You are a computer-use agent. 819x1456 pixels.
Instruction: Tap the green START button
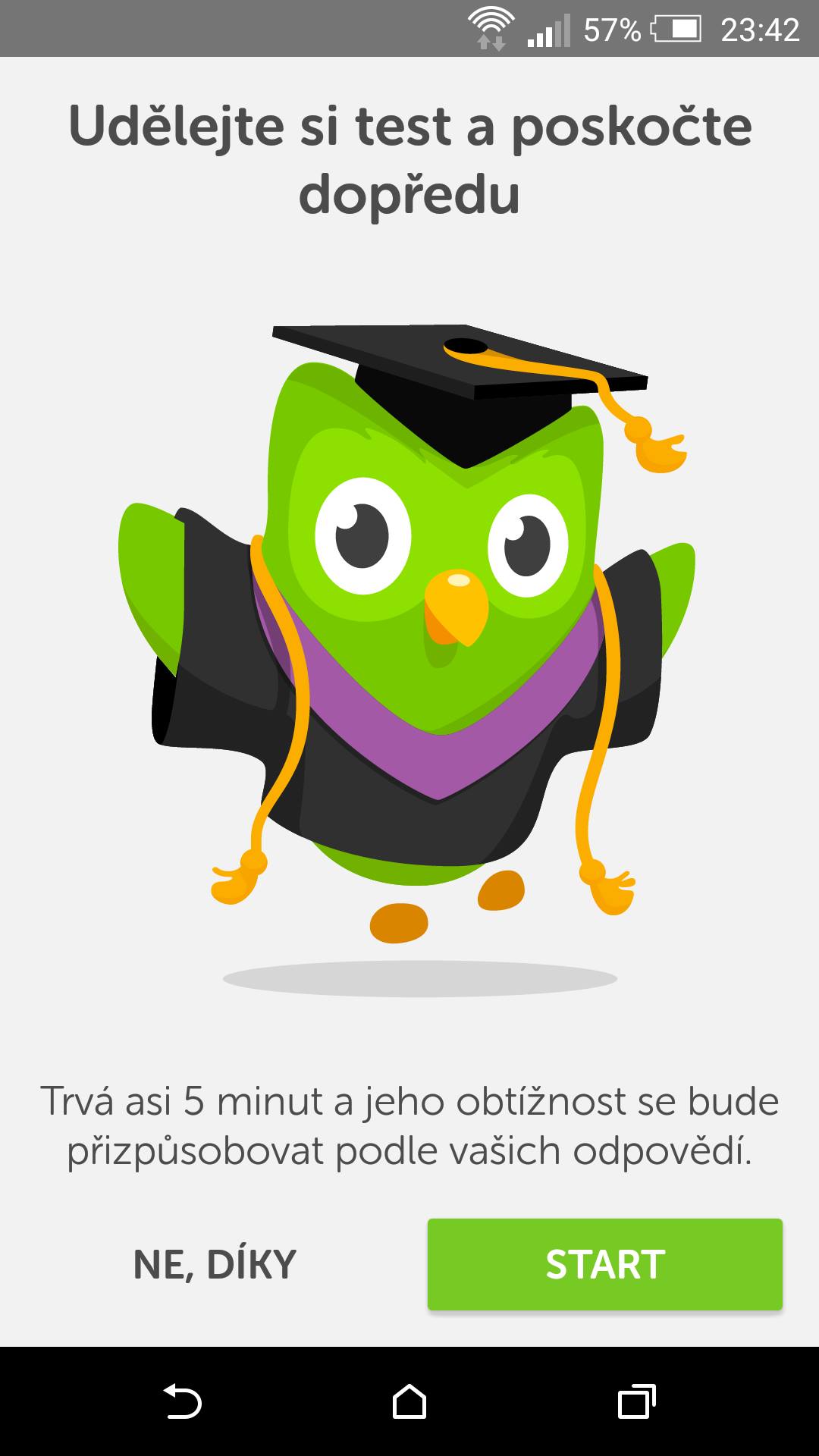(x=604, y=1264)
